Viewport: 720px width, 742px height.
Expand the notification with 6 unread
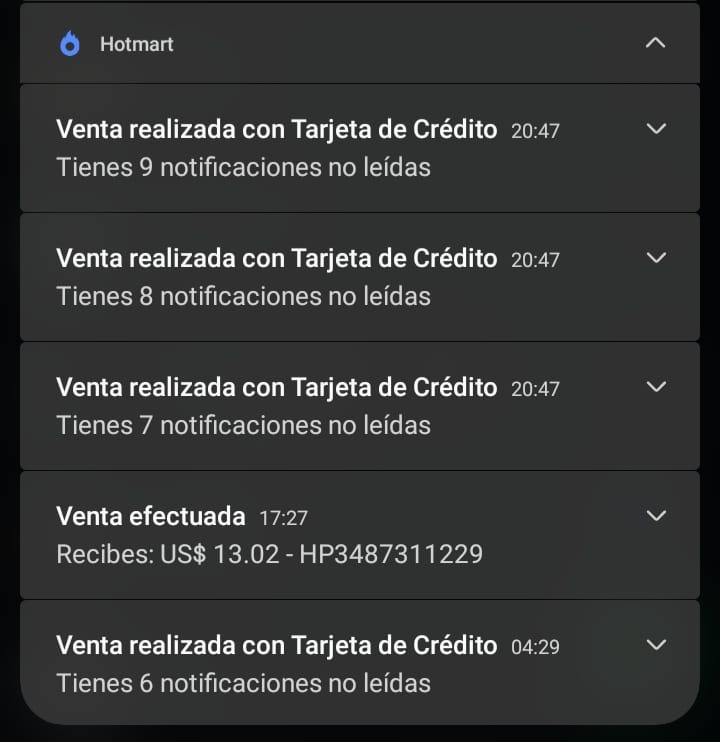pos(656,645)
